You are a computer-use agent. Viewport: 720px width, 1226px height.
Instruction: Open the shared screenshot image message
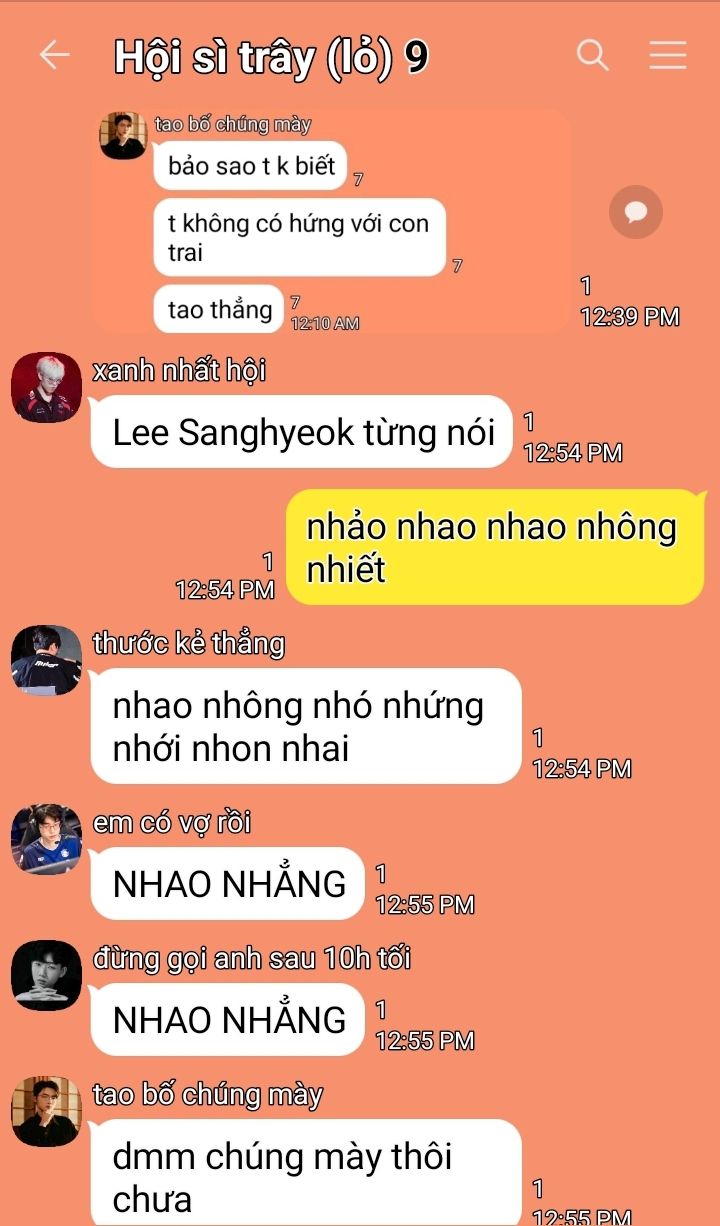tap(330, 220)
